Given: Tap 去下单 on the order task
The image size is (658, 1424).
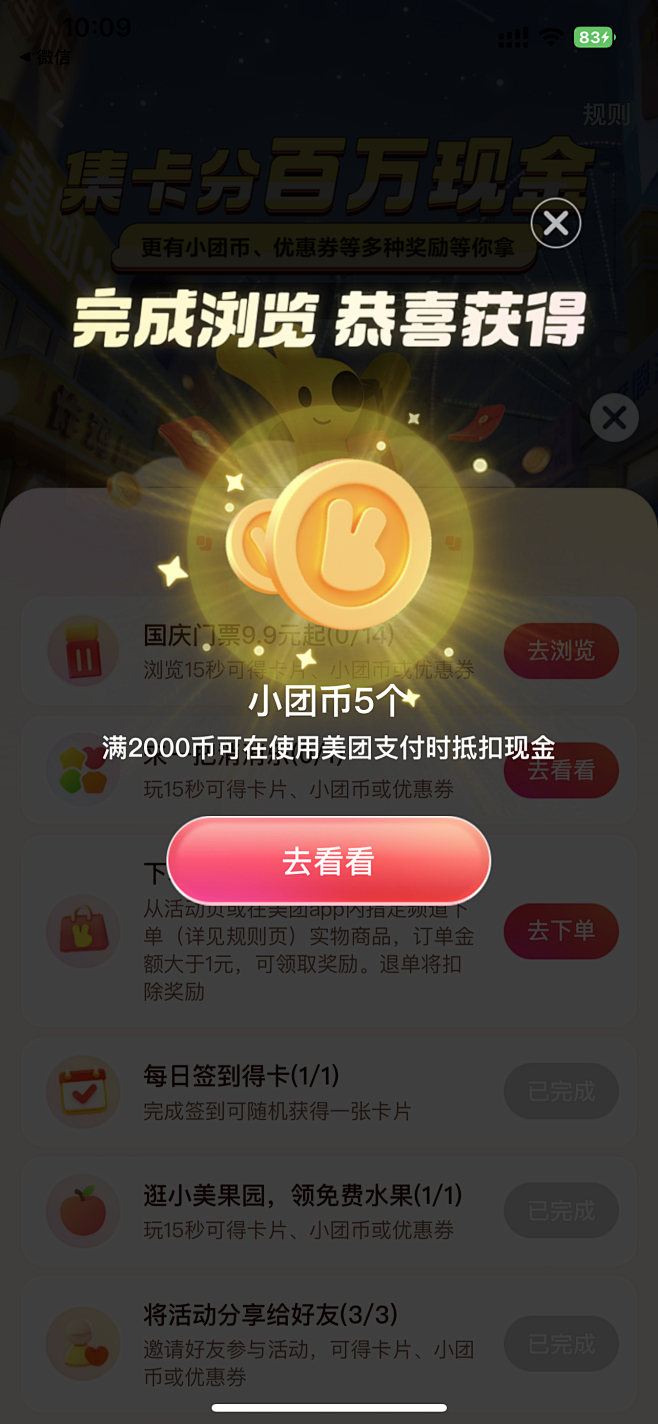Looking at the screenshot, I should pyautogui.click(x=561, y=931).
